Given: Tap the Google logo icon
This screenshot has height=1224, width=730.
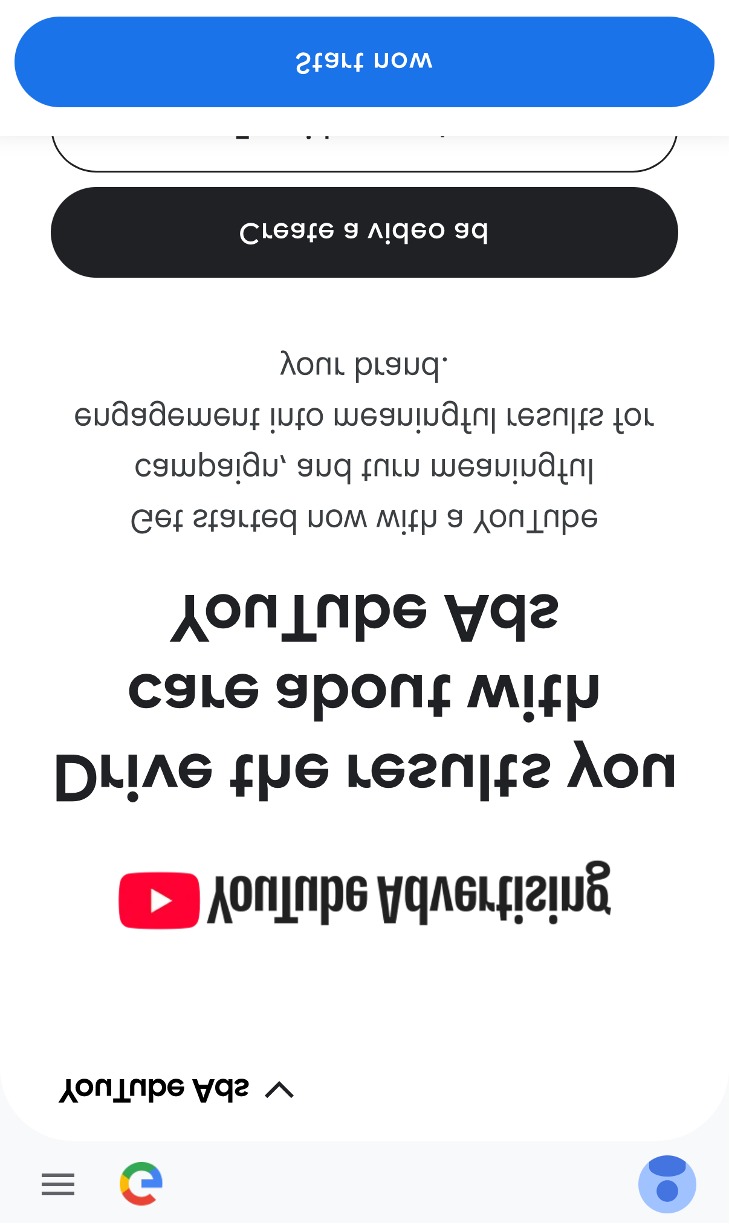Looking at the screenshot, I should click(141, 1184).
